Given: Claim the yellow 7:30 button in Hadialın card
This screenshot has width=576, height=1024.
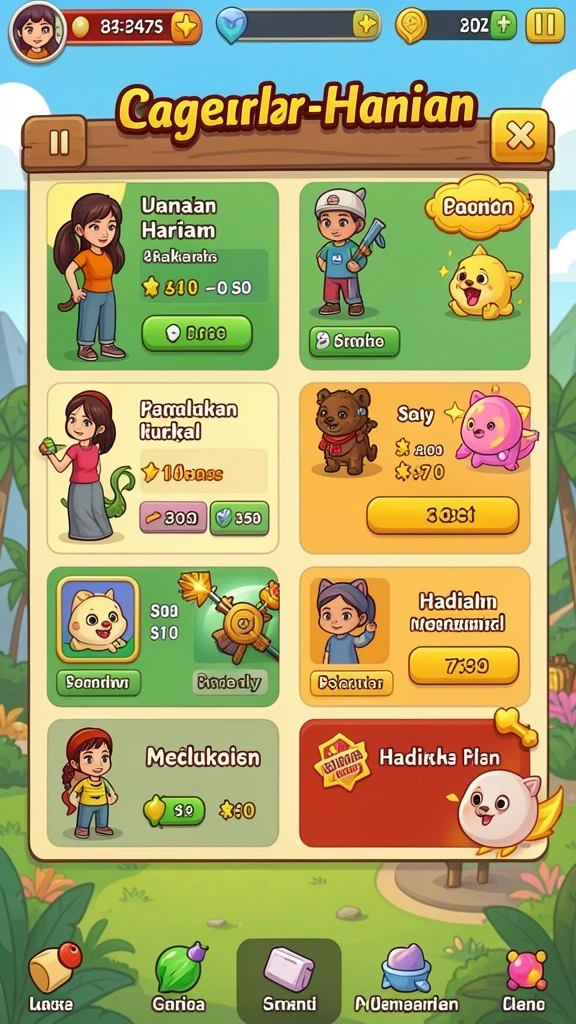Looking at the screenshot, I should (x=464, y=666).
